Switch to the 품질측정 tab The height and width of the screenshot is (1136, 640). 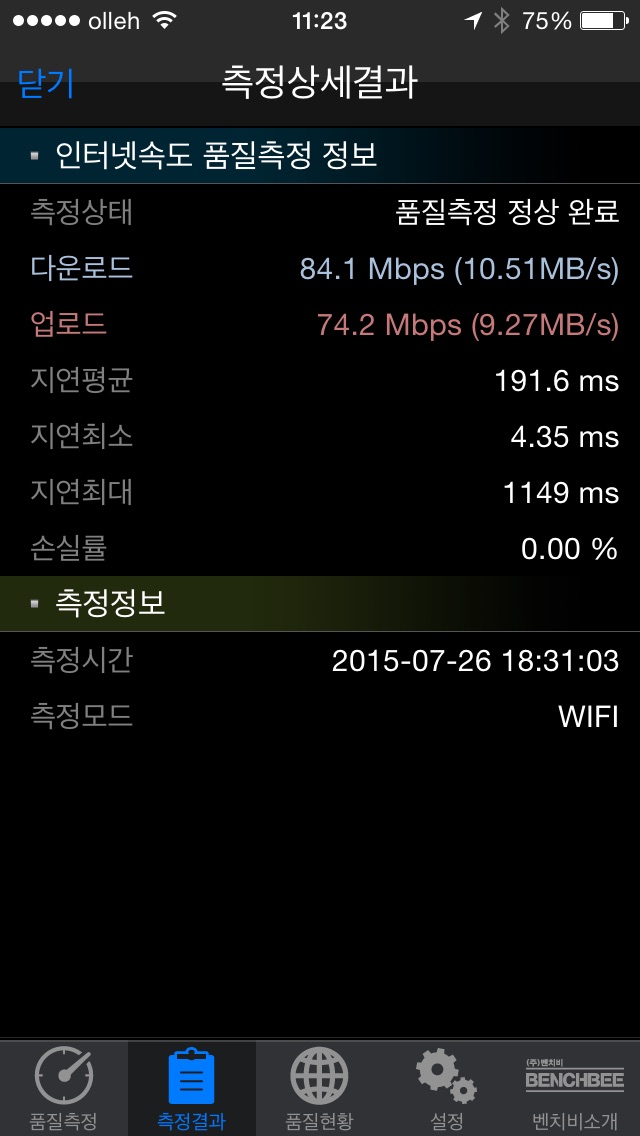coord(64,1089)
